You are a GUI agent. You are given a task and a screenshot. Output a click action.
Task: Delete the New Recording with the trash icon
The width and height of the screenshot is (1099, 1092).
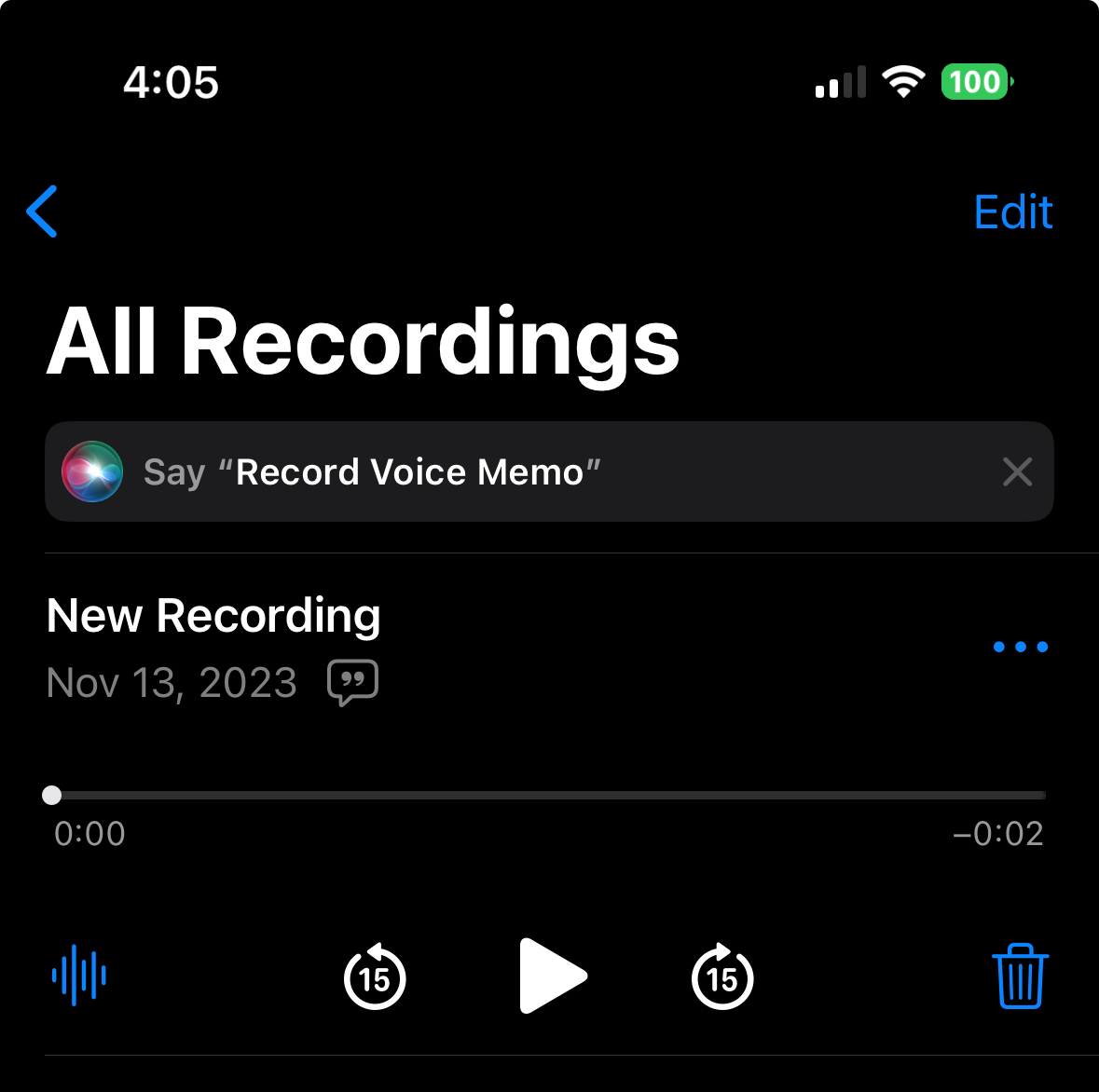point(1021,976)
